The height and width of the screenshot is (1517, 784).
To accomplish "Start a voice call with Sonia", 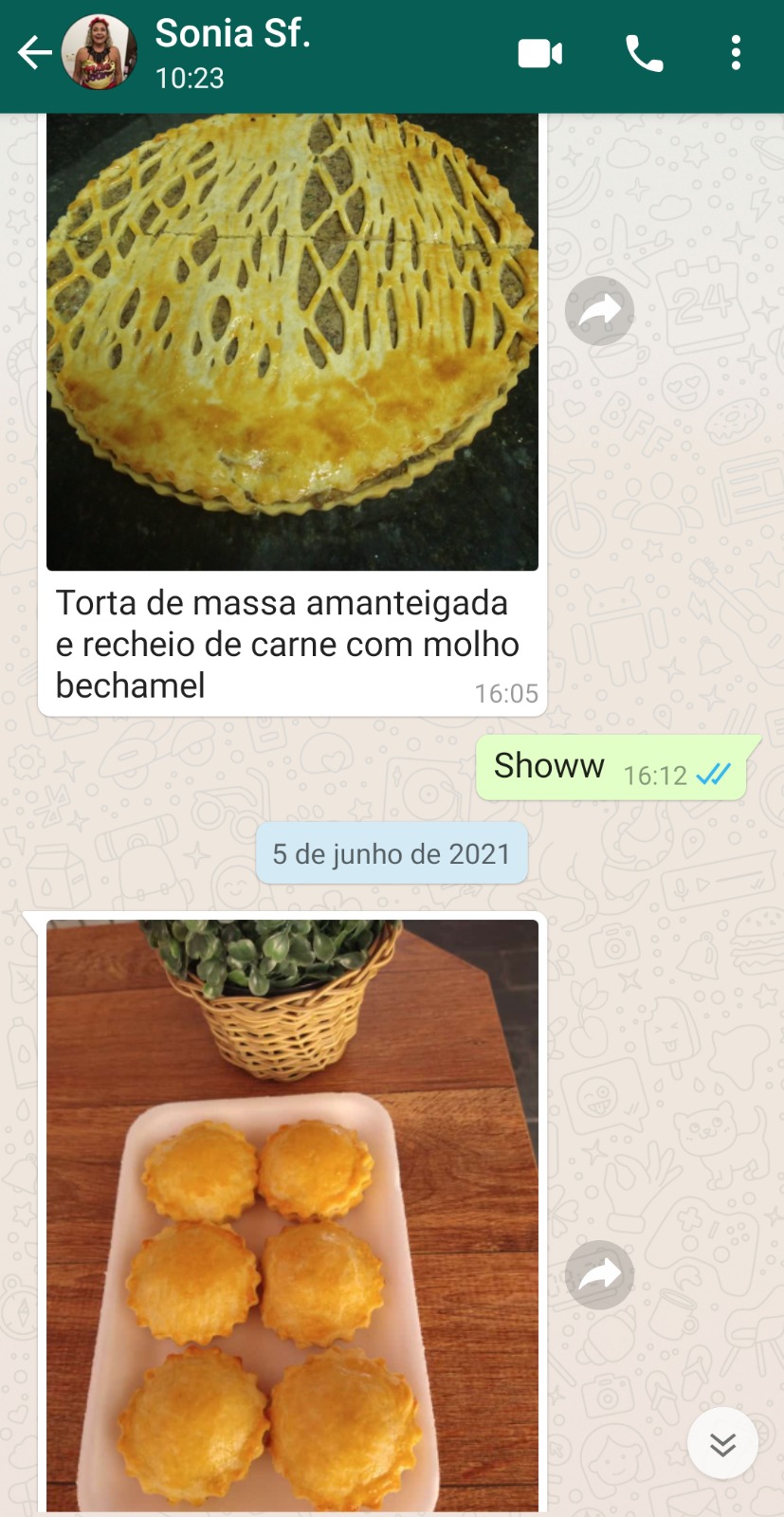I will (x=645, y=54).
